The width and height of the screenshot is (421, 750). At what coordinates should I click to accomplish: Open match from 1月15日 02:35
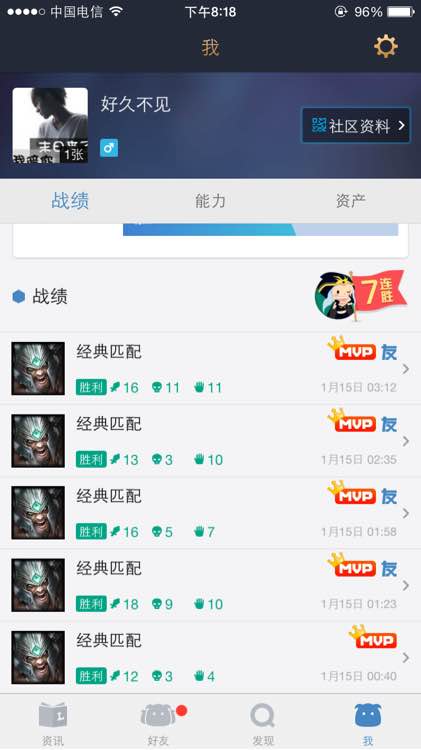click(210, 441)
